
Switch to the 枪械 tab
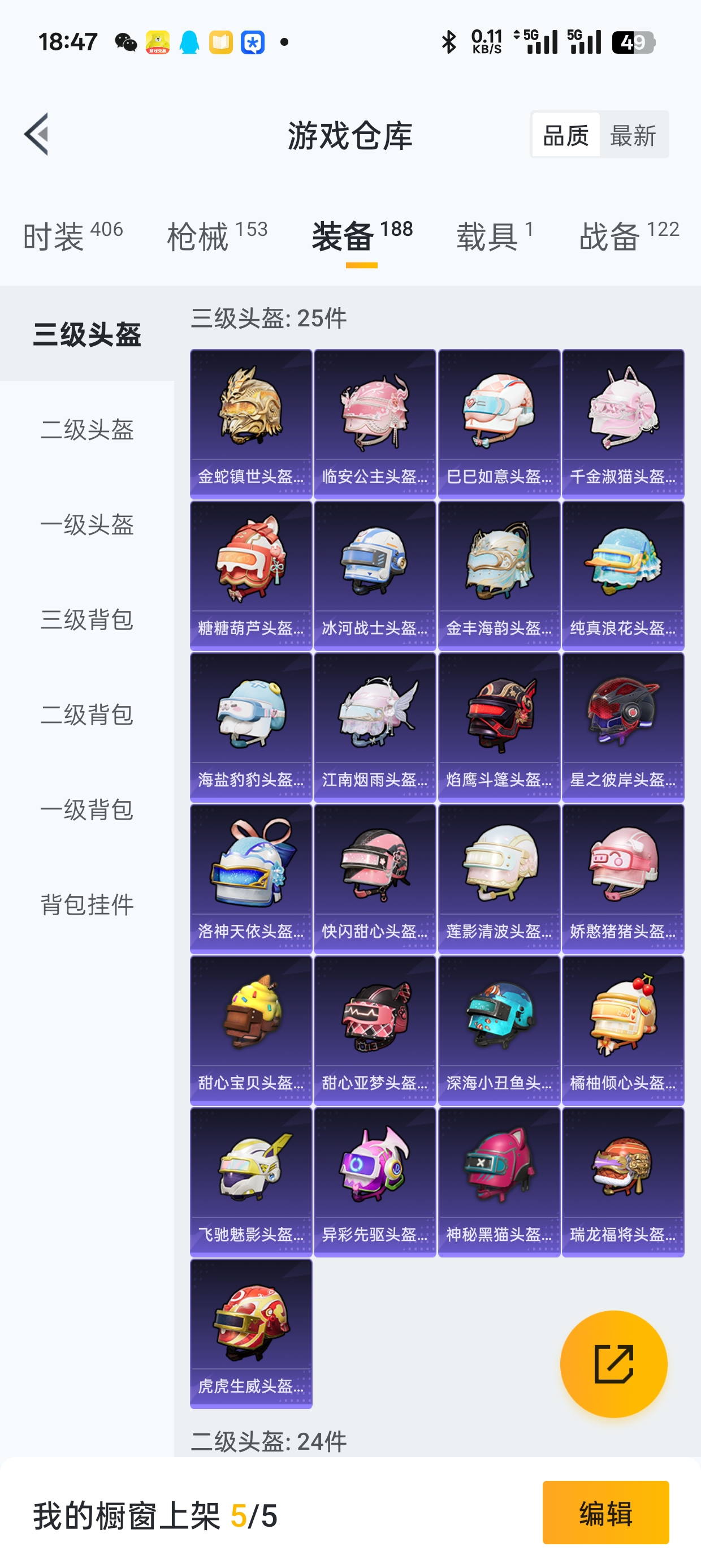point(217,235)
